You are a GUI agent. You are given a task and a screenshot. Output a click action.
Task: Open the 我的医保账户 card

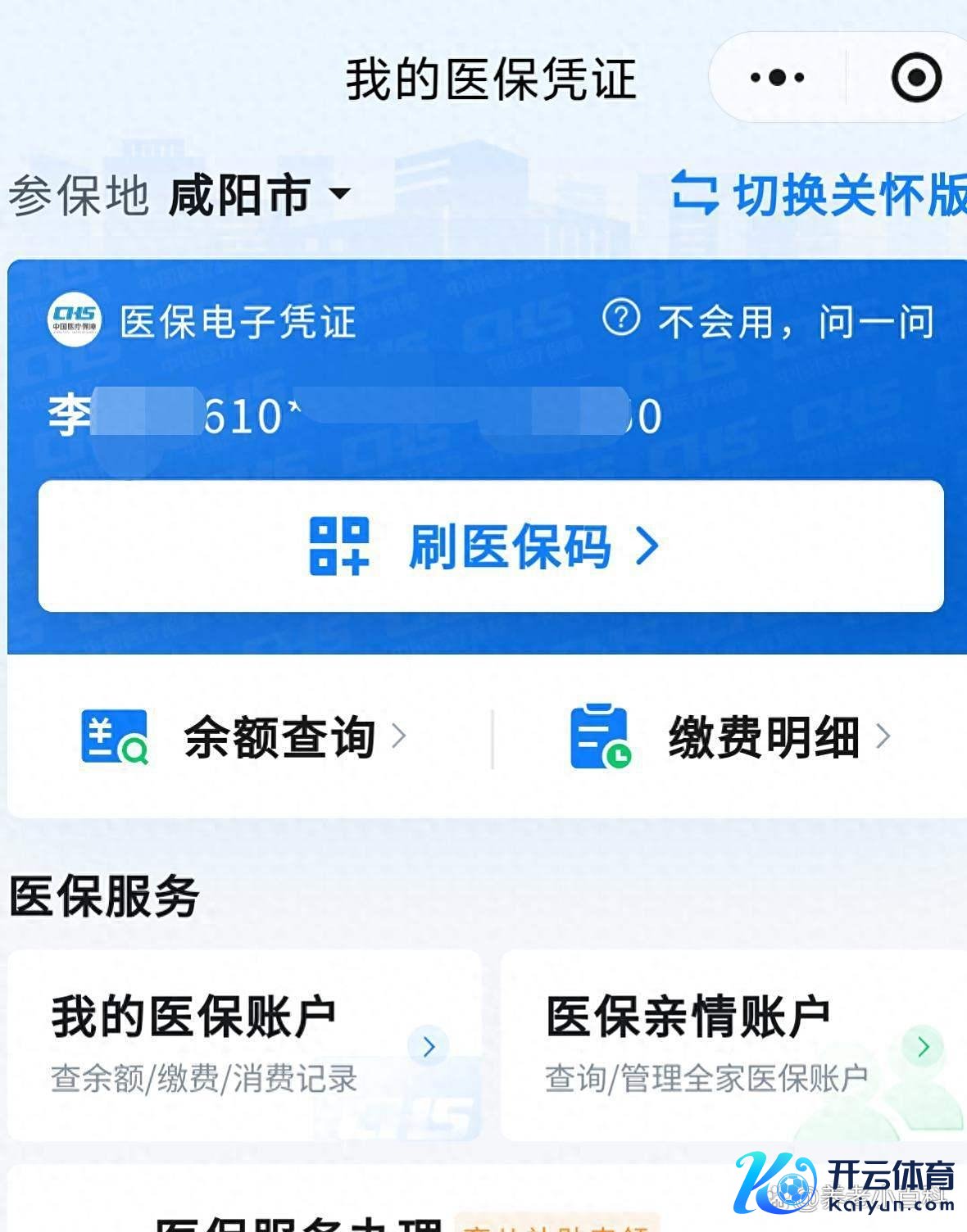point(244,1044)
